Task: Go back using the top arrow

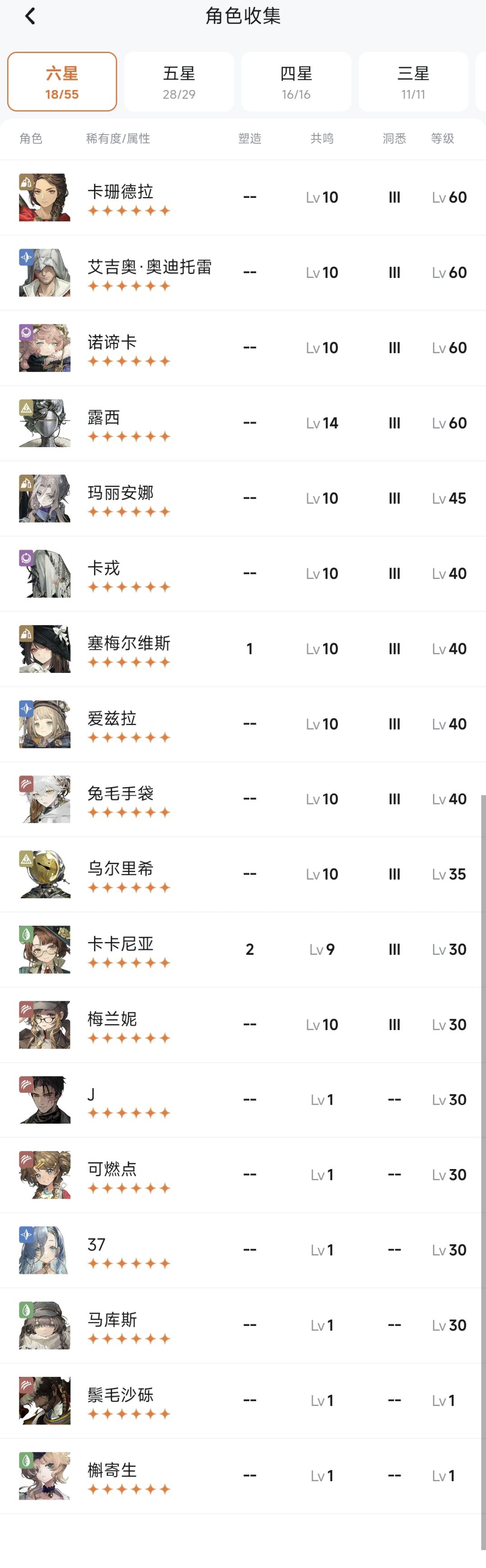Action: pyautogui.click(x=30, y=16)
